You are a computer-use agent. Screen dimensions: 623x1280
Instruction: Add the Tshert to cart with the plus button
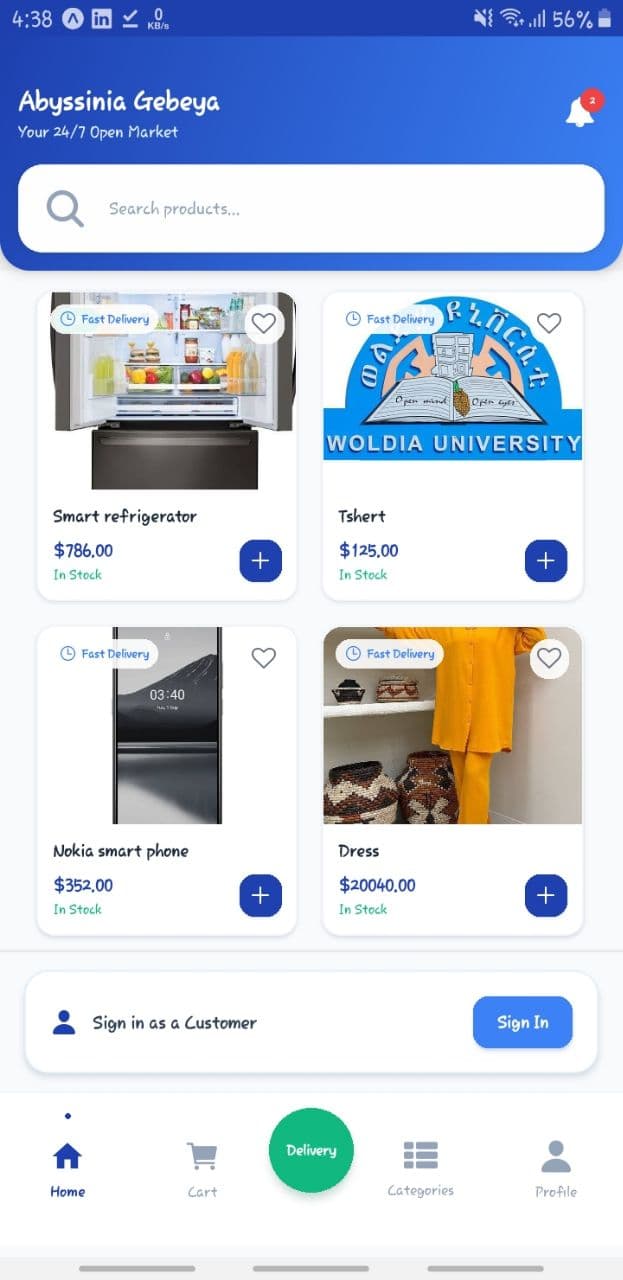pyautogui.click(x=546, y=561)
